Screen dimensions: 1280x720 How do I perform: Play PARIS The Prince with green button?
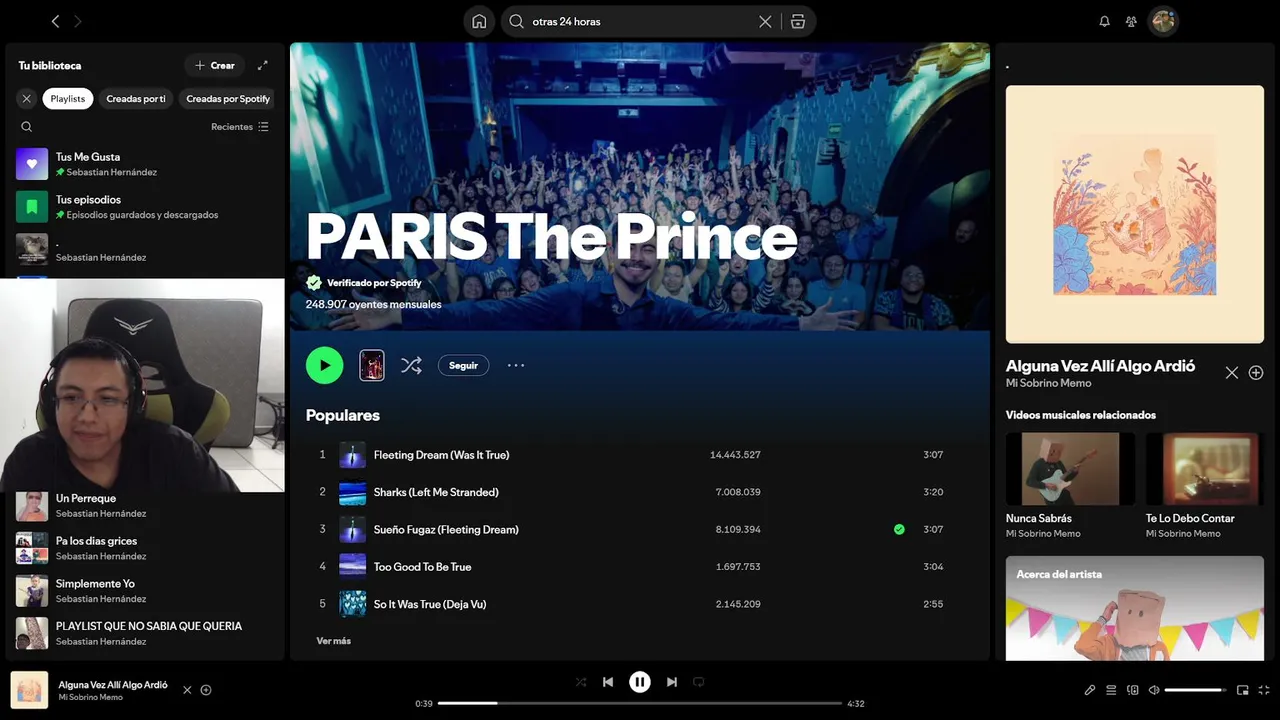pos(324,365)
